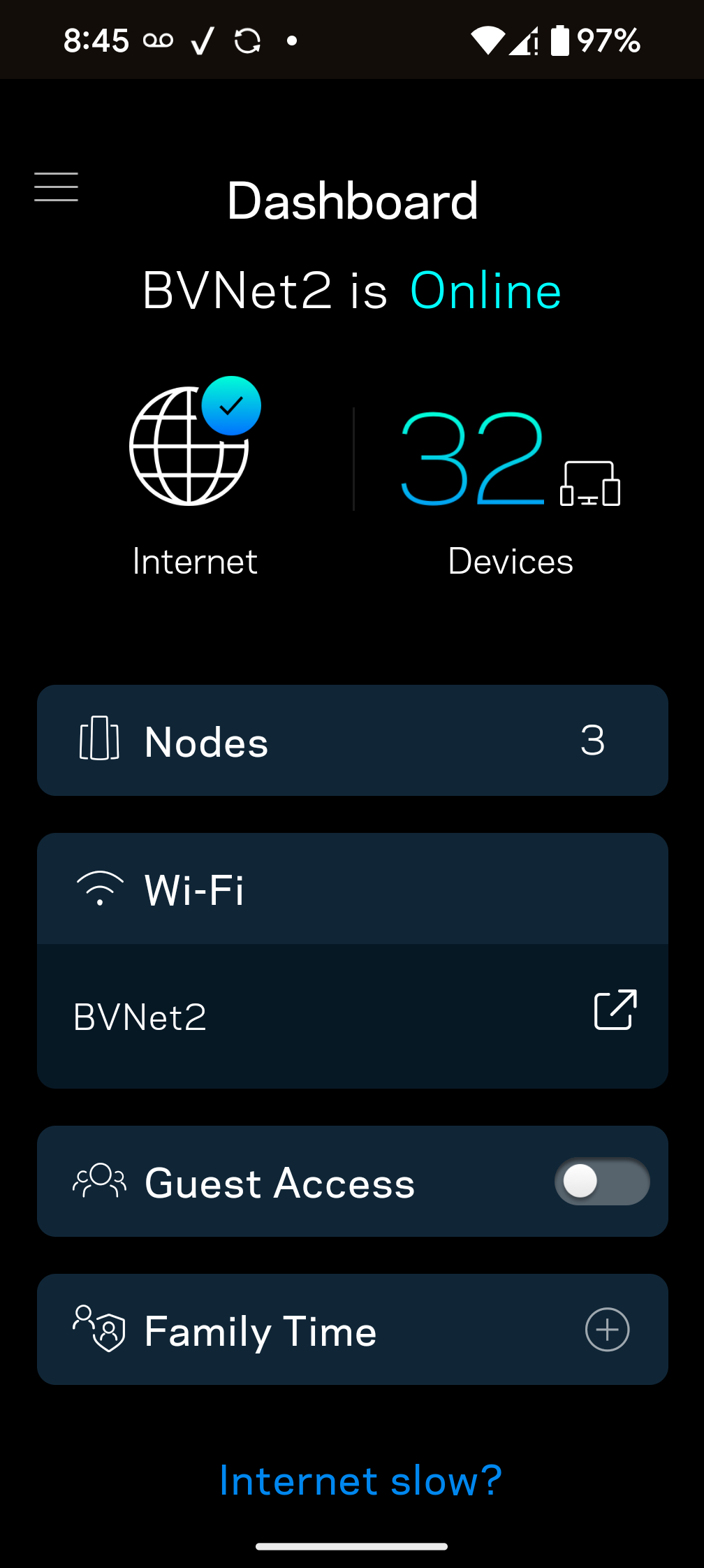Open the hamburger menu drawer

click(57, 187)
